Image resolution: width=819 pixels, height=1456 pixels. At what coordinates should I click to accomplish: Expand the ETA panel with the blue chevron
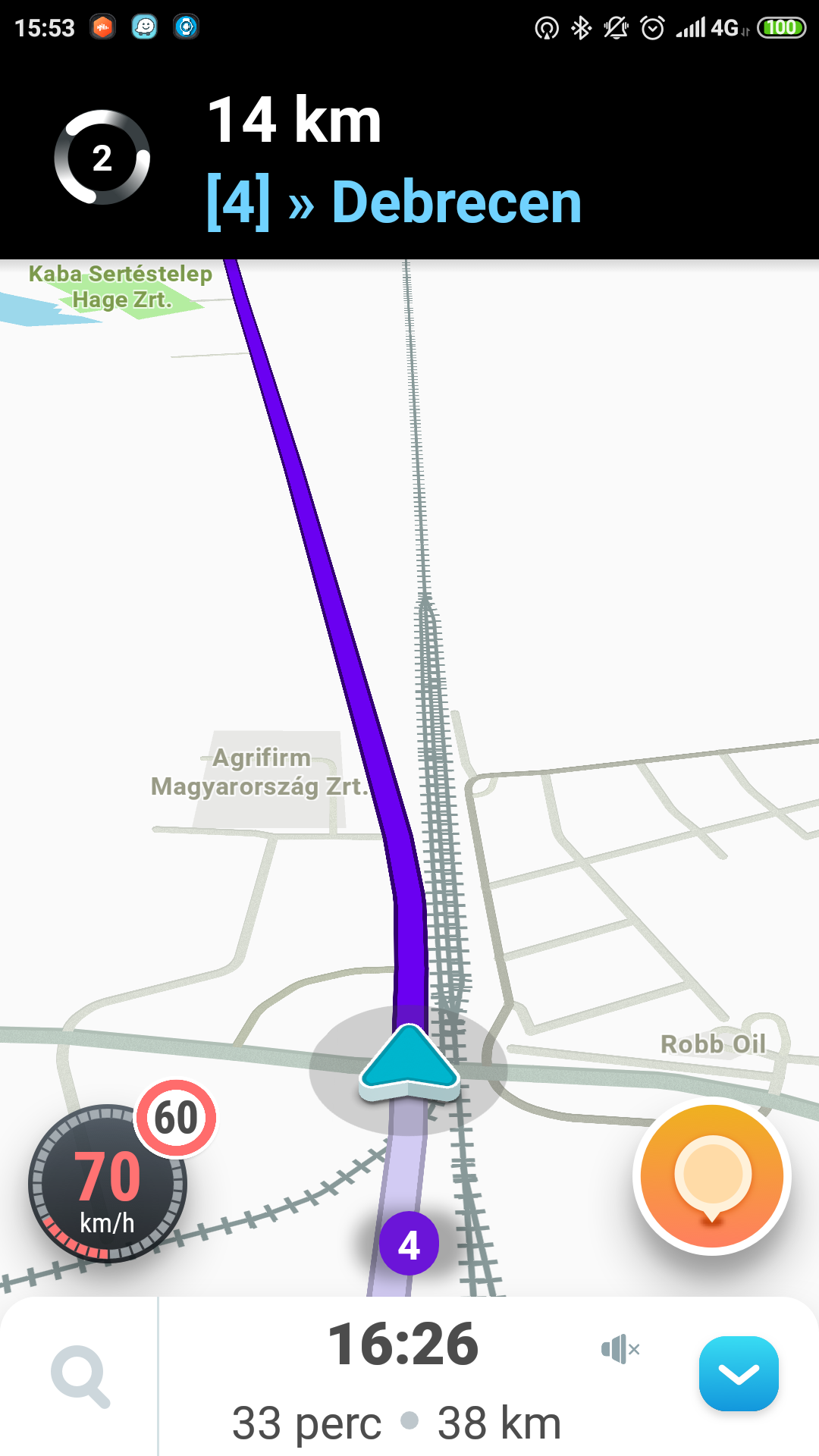pyautogui.click(x=739, y=1373)
